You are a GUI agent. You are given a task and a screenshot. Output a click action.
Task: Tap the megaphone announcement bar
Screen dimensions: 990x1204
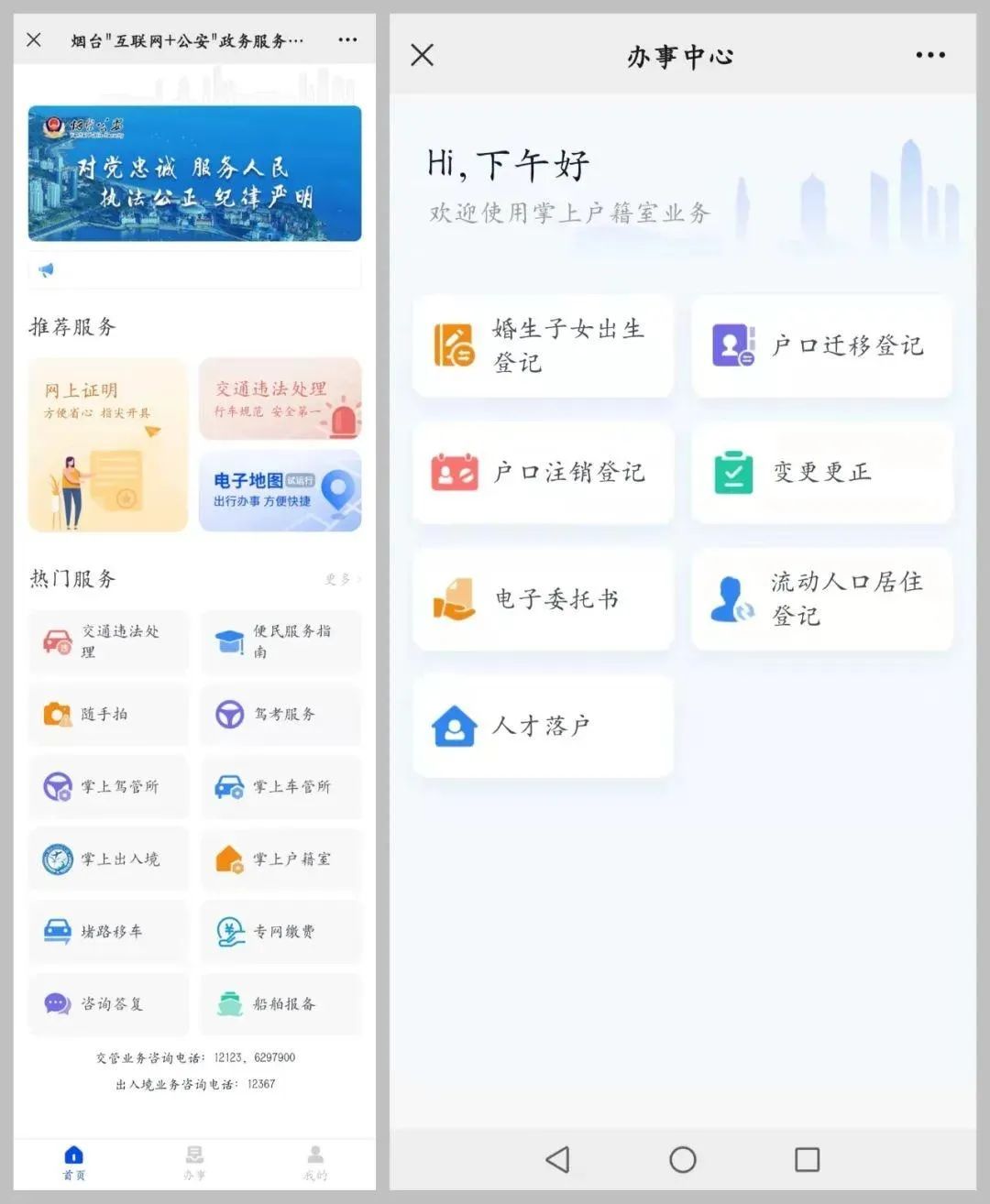[x=193, y=270]
